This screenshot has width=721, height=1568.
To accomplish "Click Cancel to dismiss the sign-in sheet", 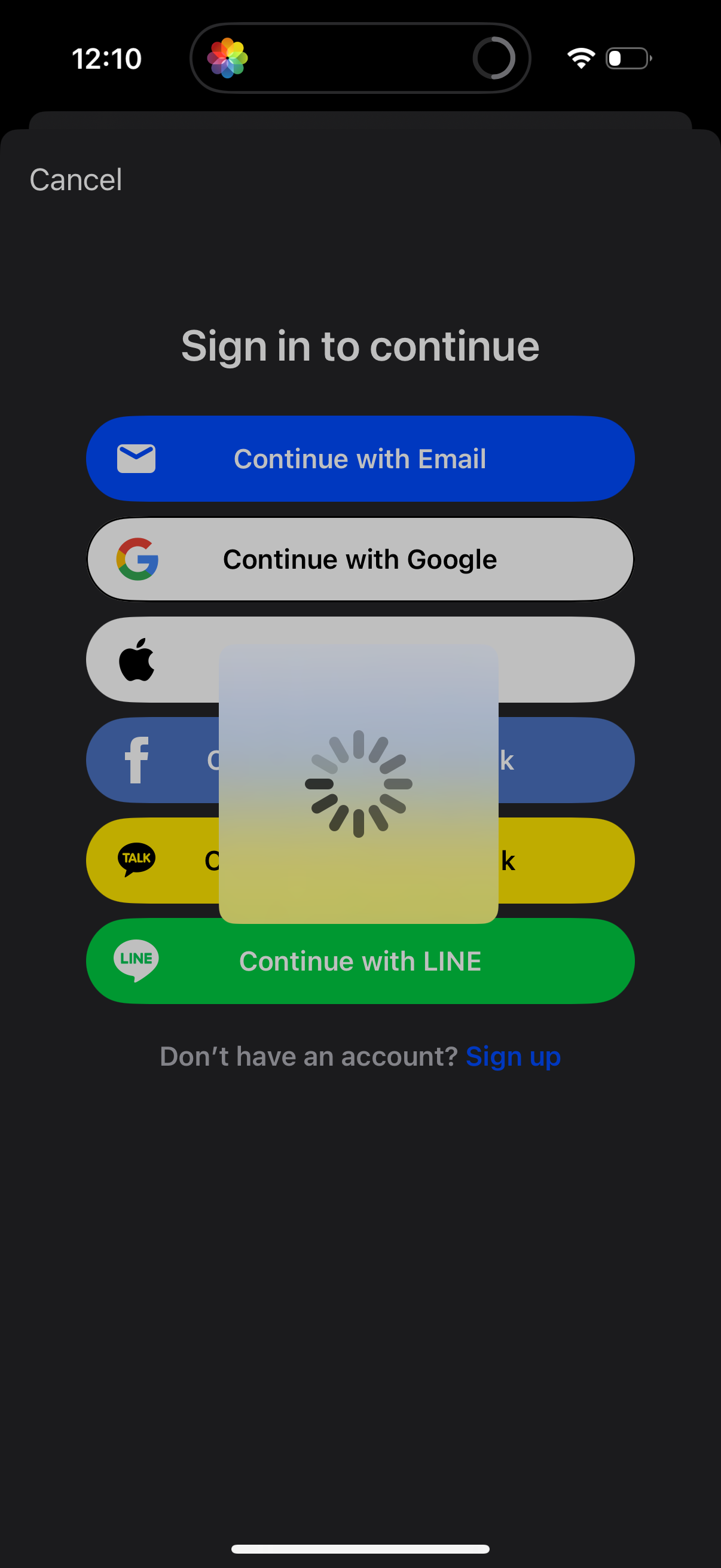I will tap(75, 179).
